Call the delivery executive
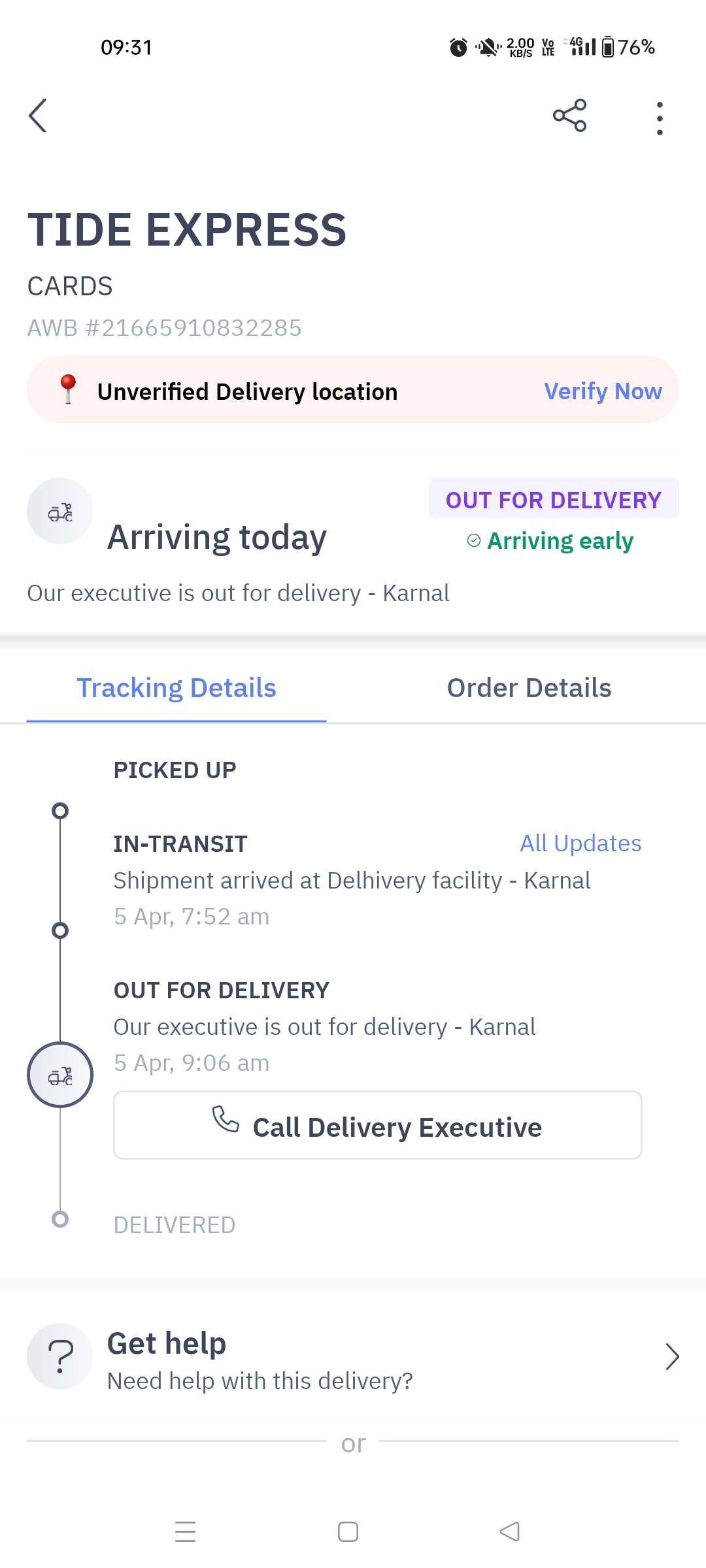This screenshot has height=1568, width=706. click(x=378, y=1126)
